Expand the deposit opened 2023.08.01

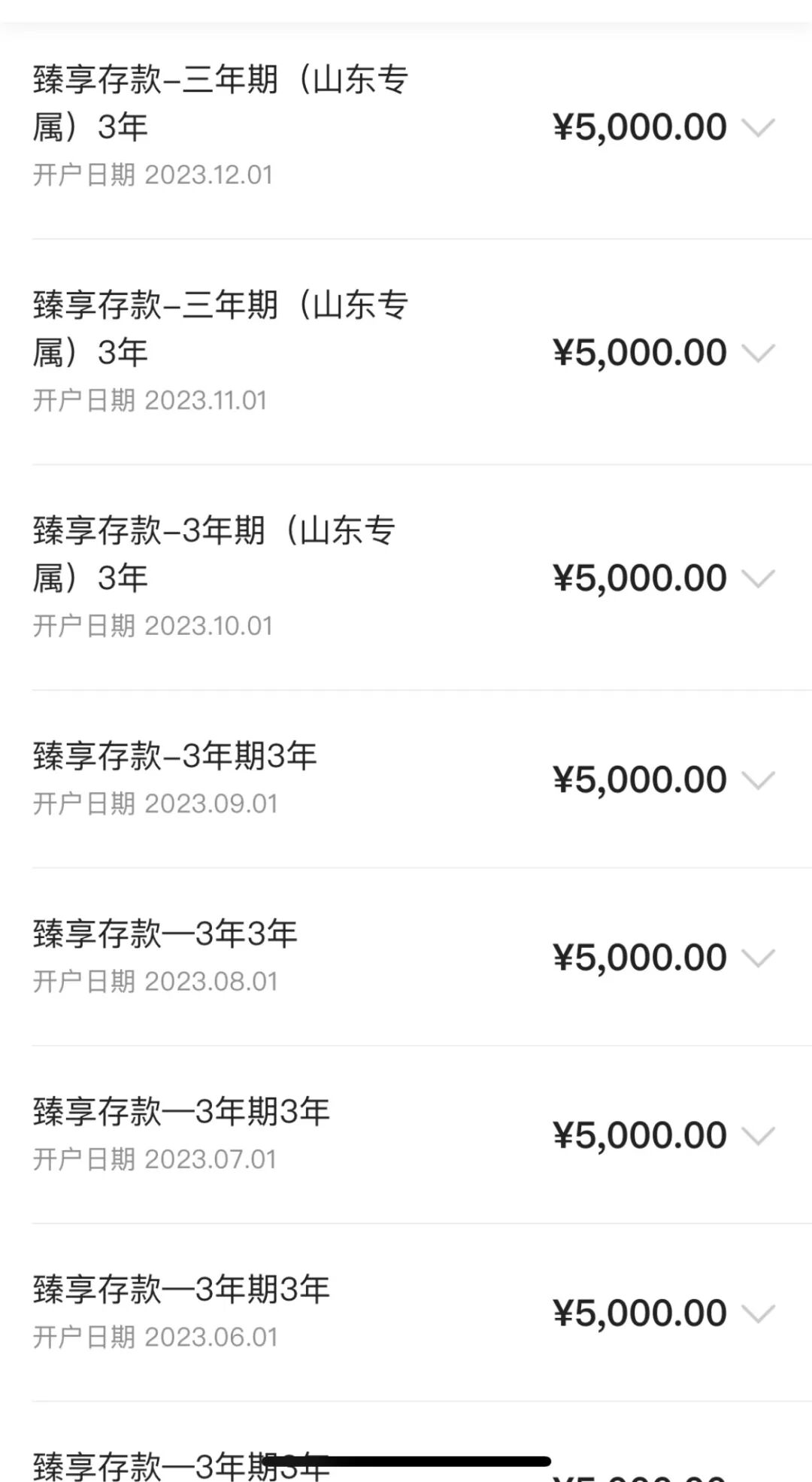758,958
